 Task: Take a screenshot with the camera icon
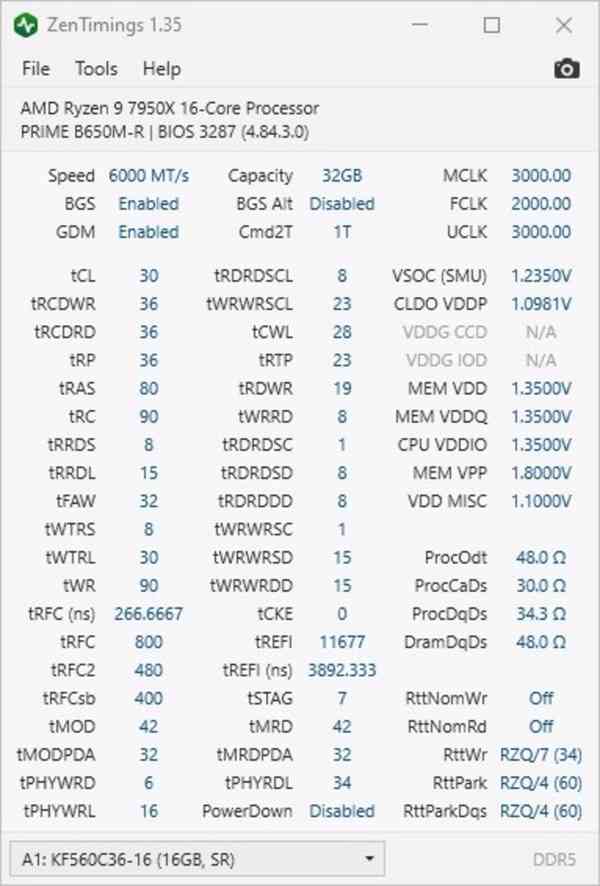[566, 69]
